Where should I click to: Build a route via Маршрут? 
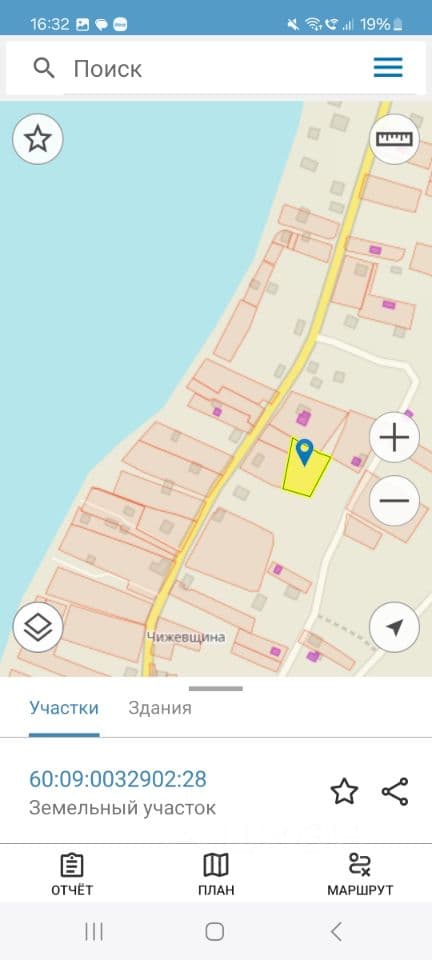(x=360, y=874)
